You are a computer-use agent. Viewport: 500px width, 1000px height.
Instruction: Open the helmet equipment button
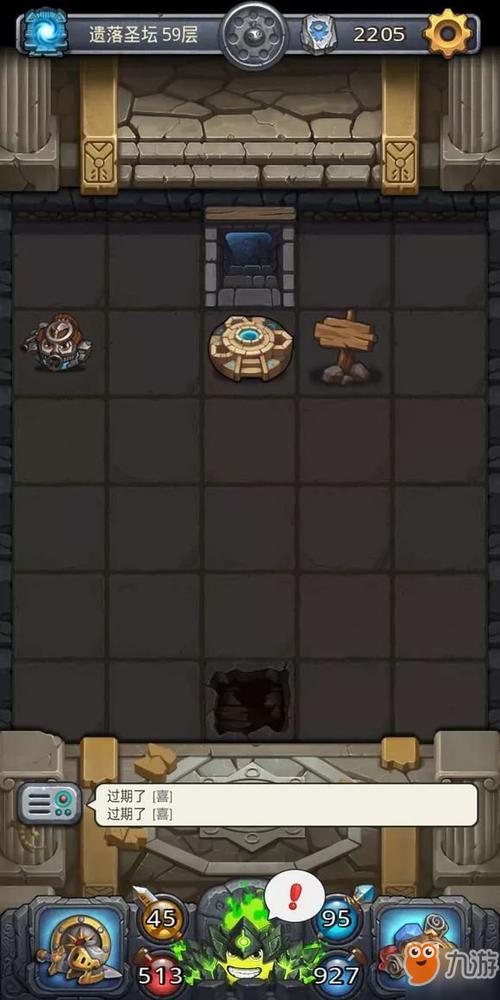[79, 946]
